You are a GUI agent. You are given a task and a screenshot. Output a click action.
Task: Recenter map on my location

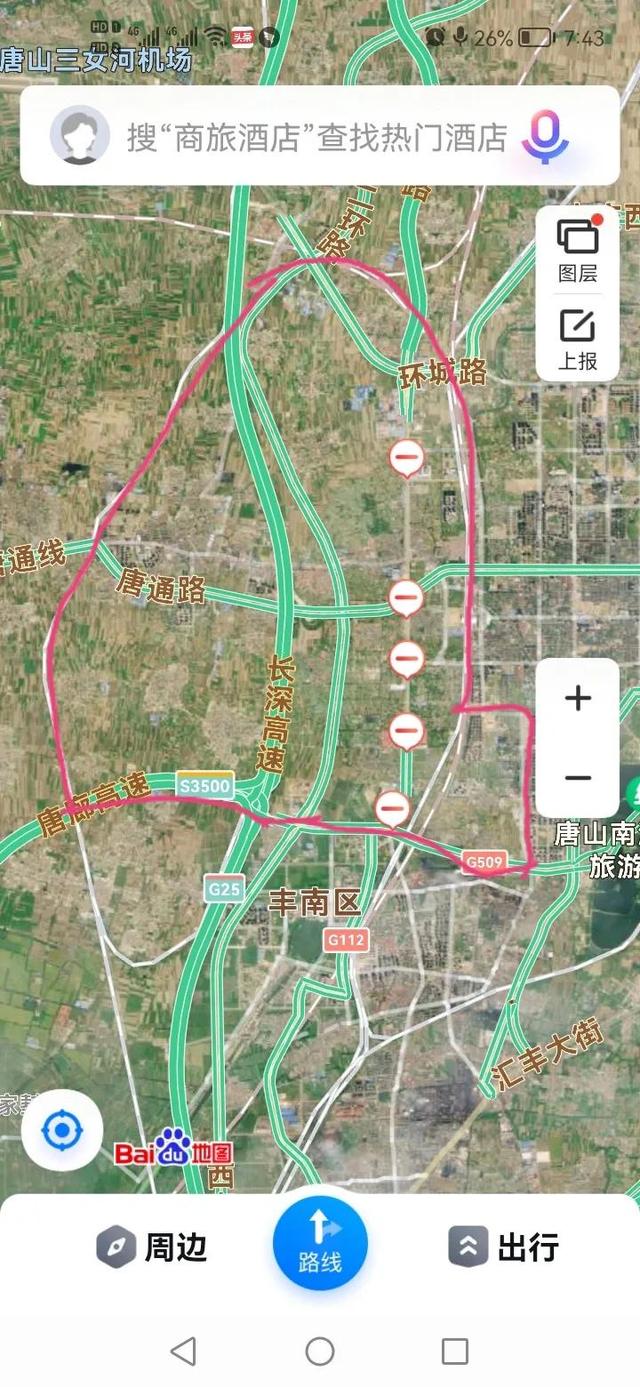[62, 1131]
